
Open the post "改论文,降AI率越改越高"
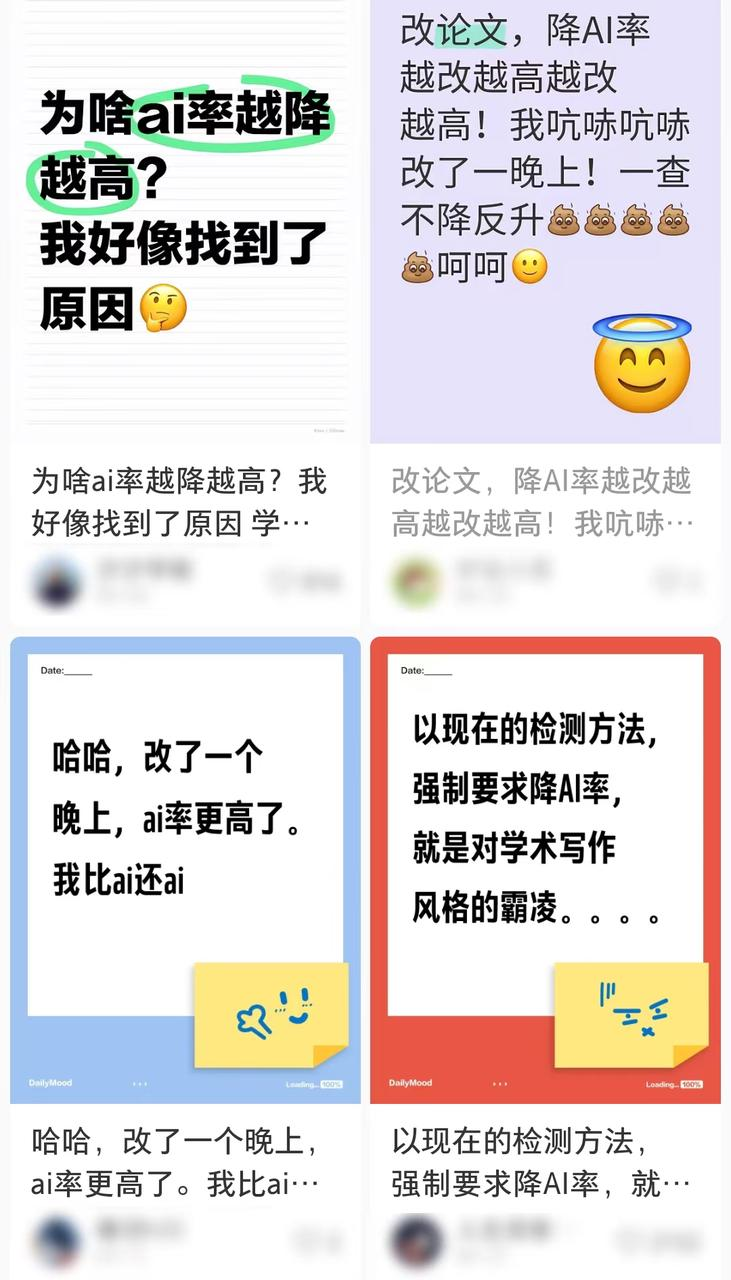coord(545,220)
